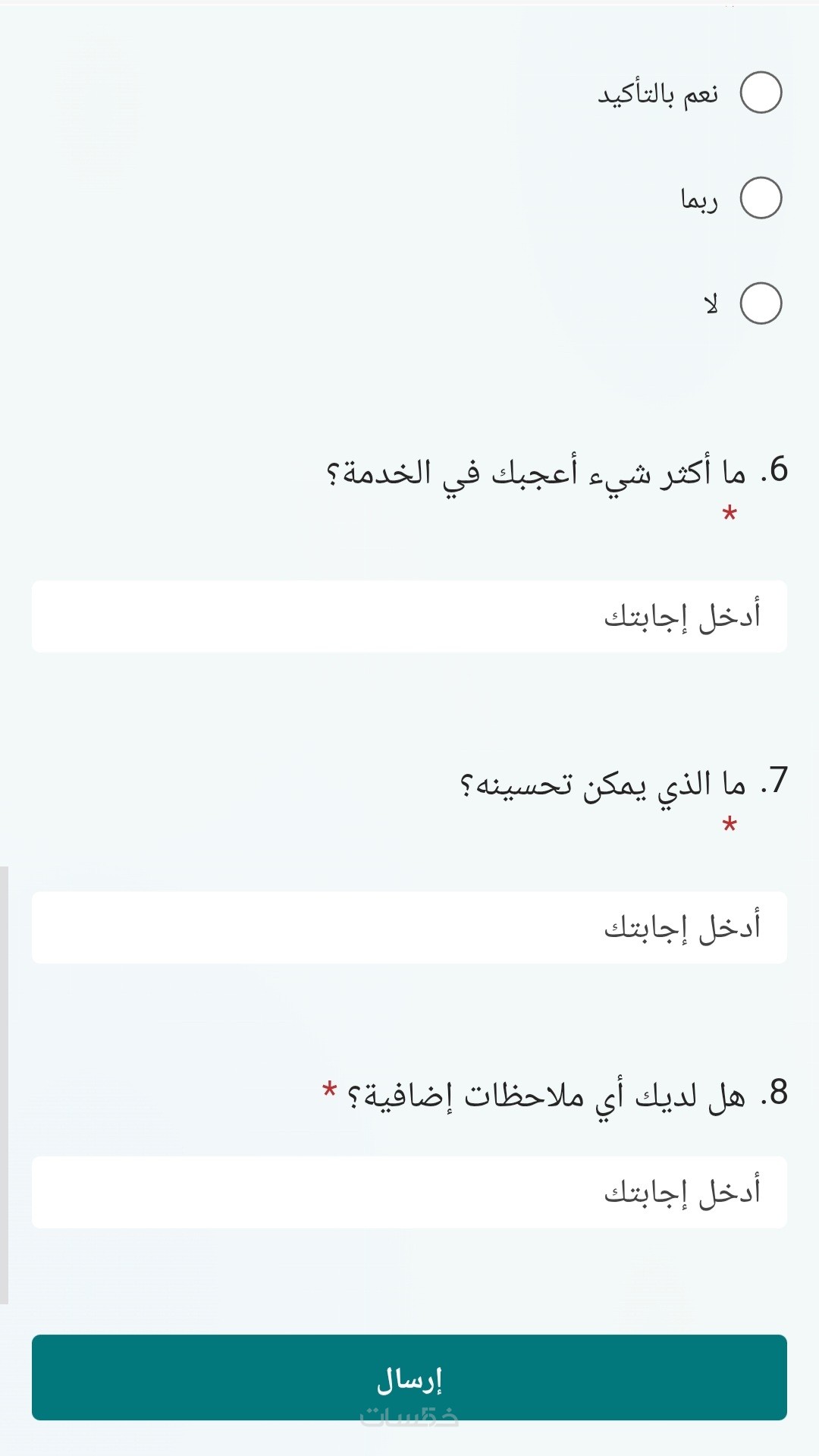
Task: Pick the 'لا' radio option
Action: [761, 303]
